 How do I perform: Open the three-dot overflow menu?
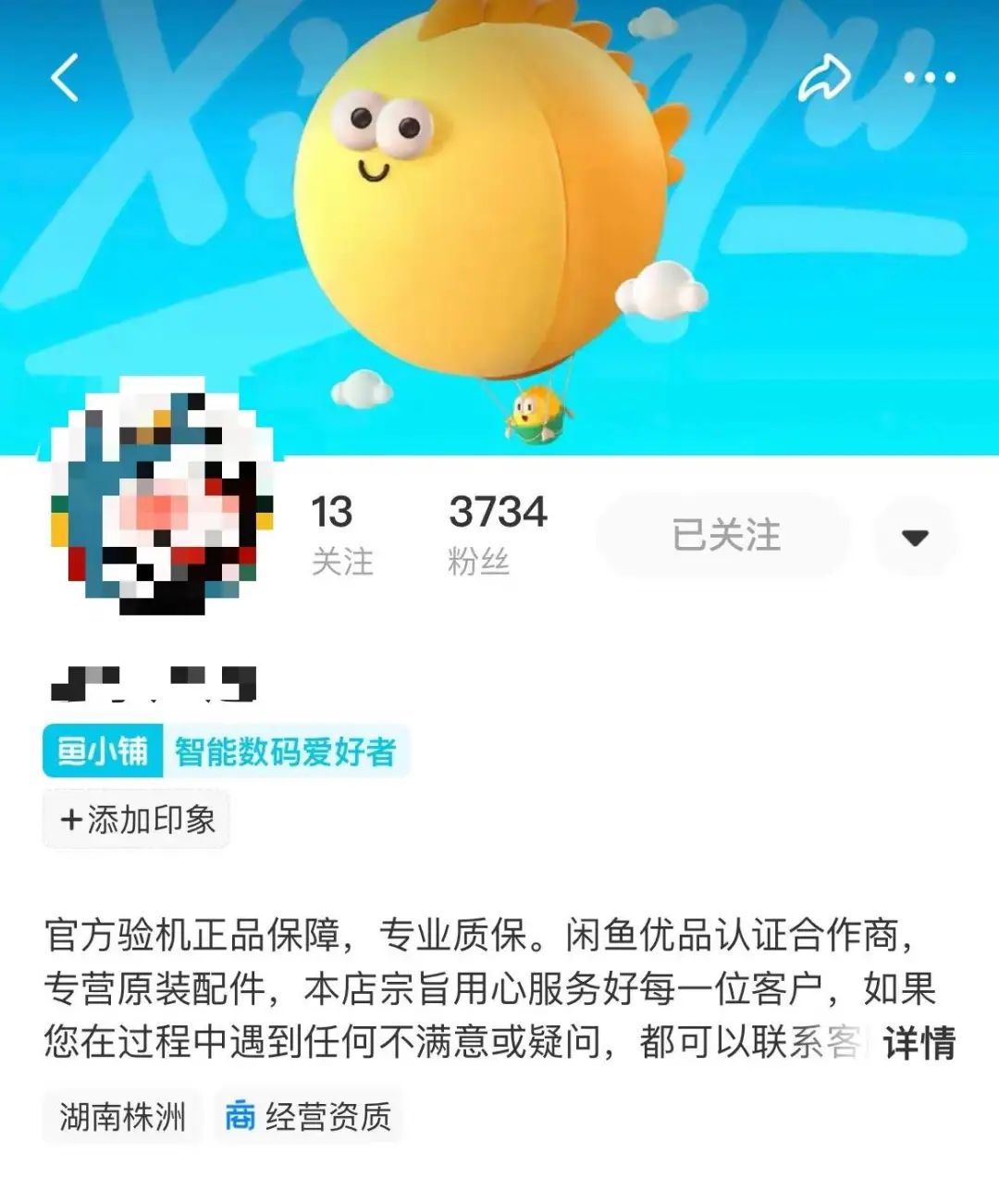point(929,78)
